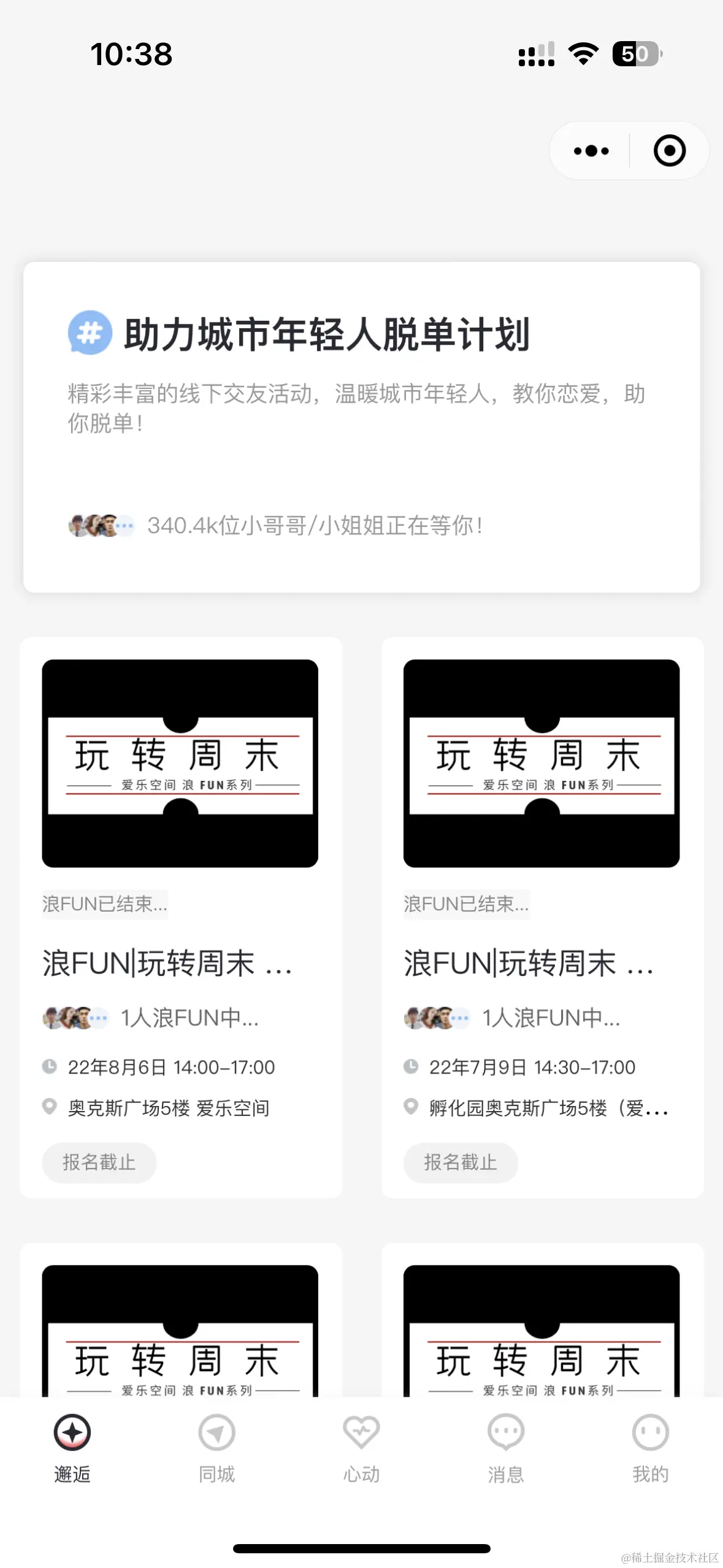Tap 报名截止 on the 8月6日 event
This screenshot has height=1568, width=723.
[99, 1162]
